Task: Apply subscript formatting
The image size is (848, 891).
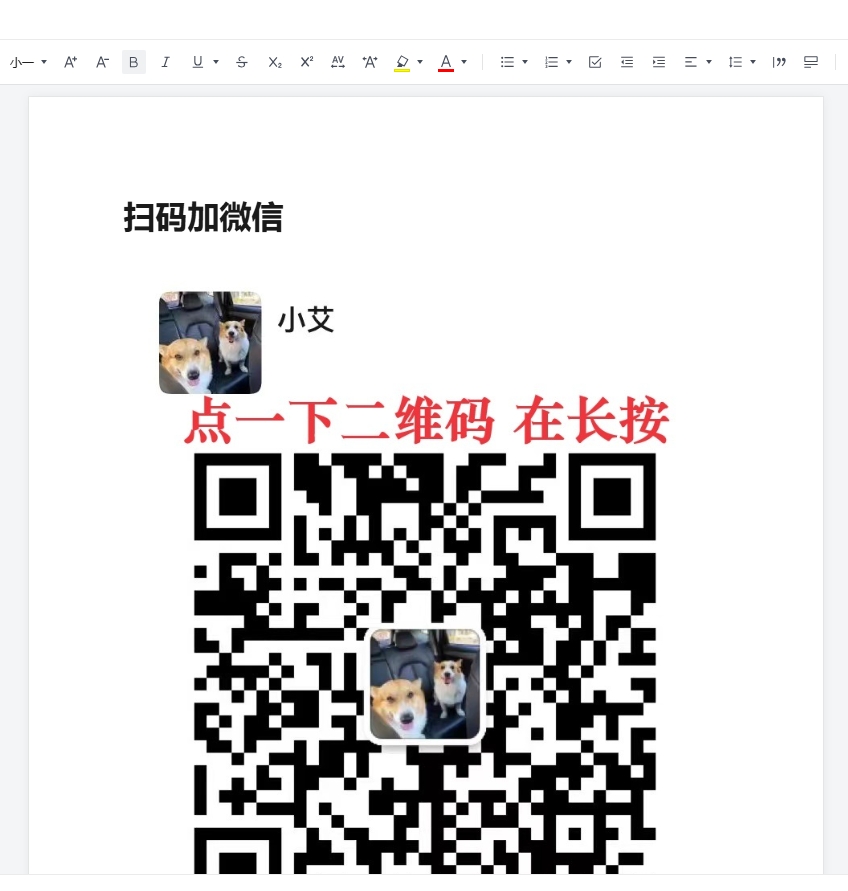Action: coord(274,62)
